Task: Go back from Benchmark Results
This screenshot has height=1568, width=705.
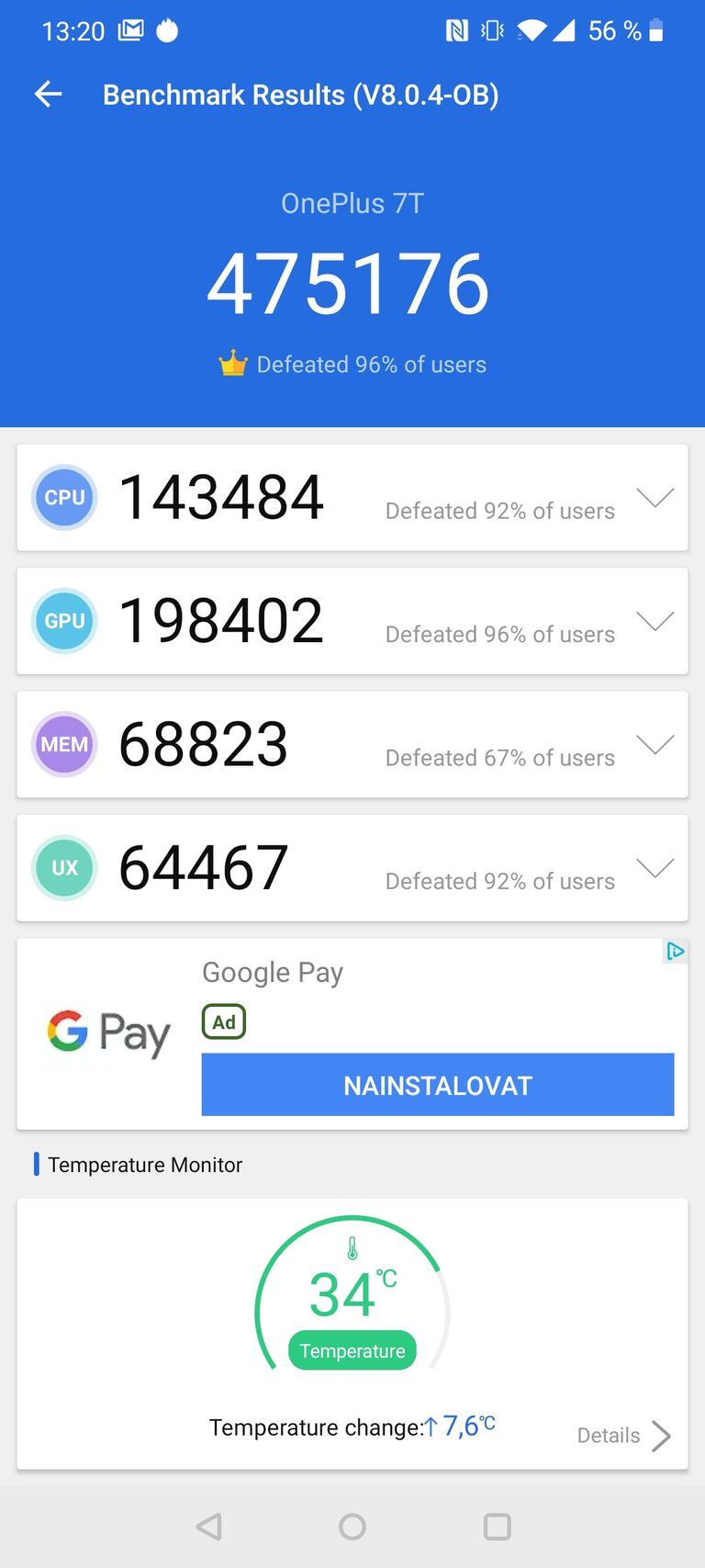Action: [48, 94]
